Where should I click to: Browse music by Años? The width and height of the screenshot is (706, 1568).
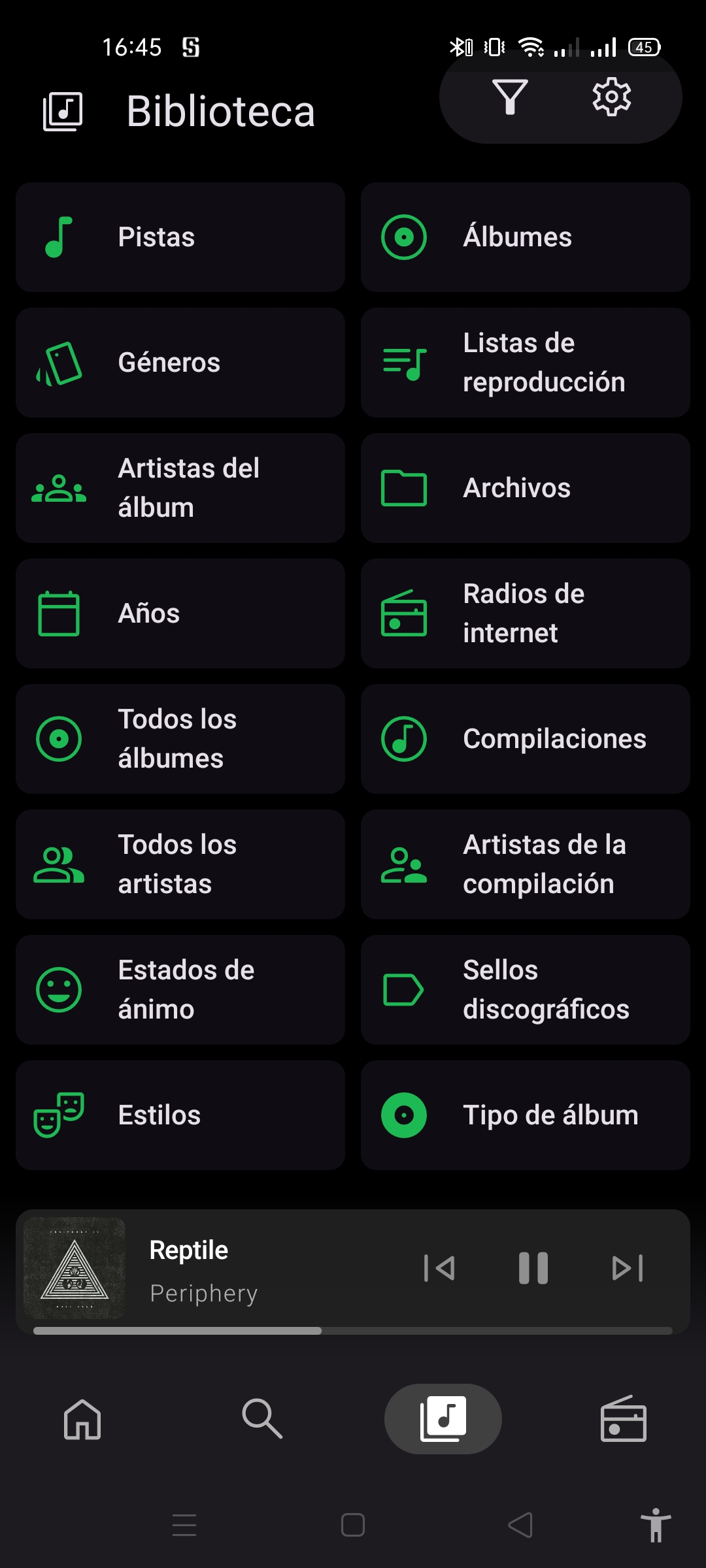pos(180,613)
